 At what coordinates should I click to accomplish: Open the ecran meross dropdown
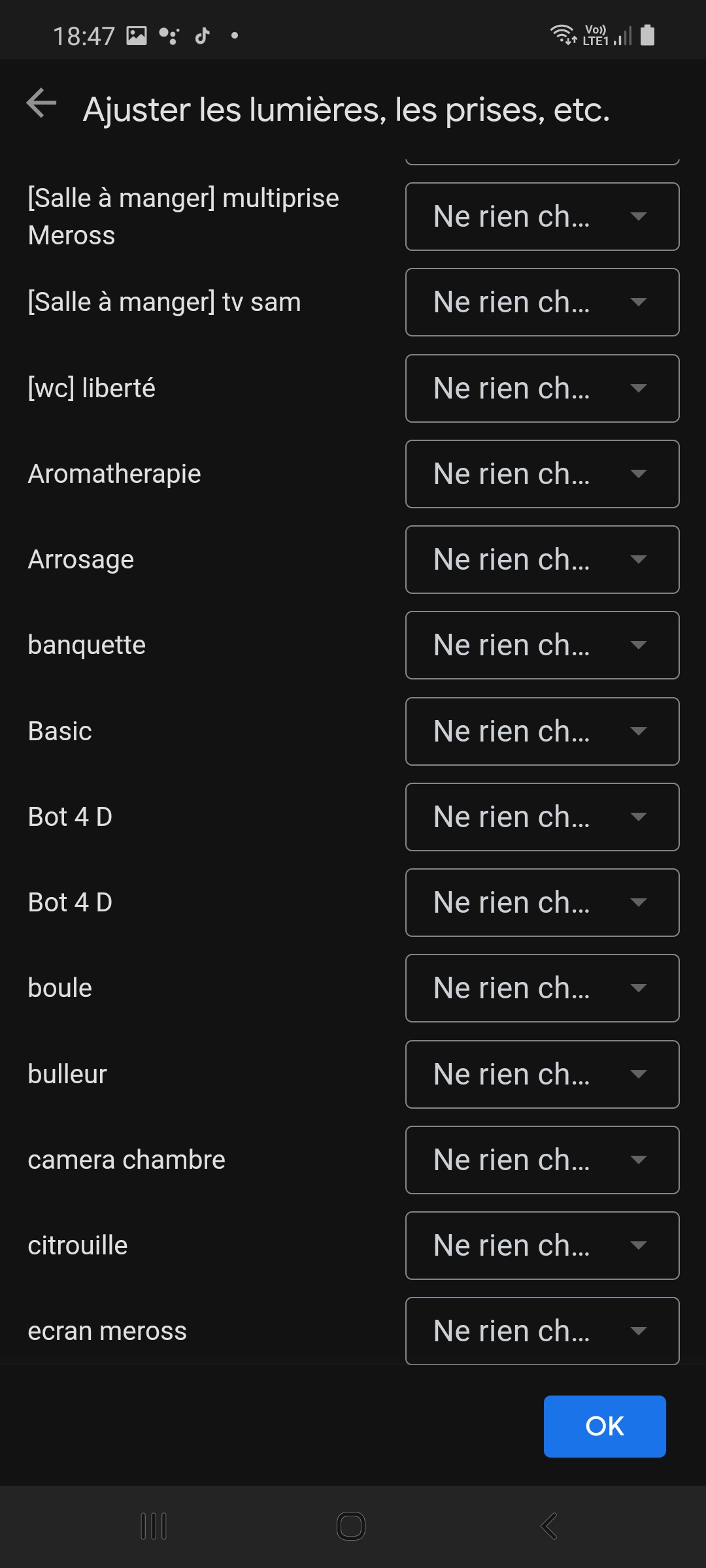point(542,1331)
